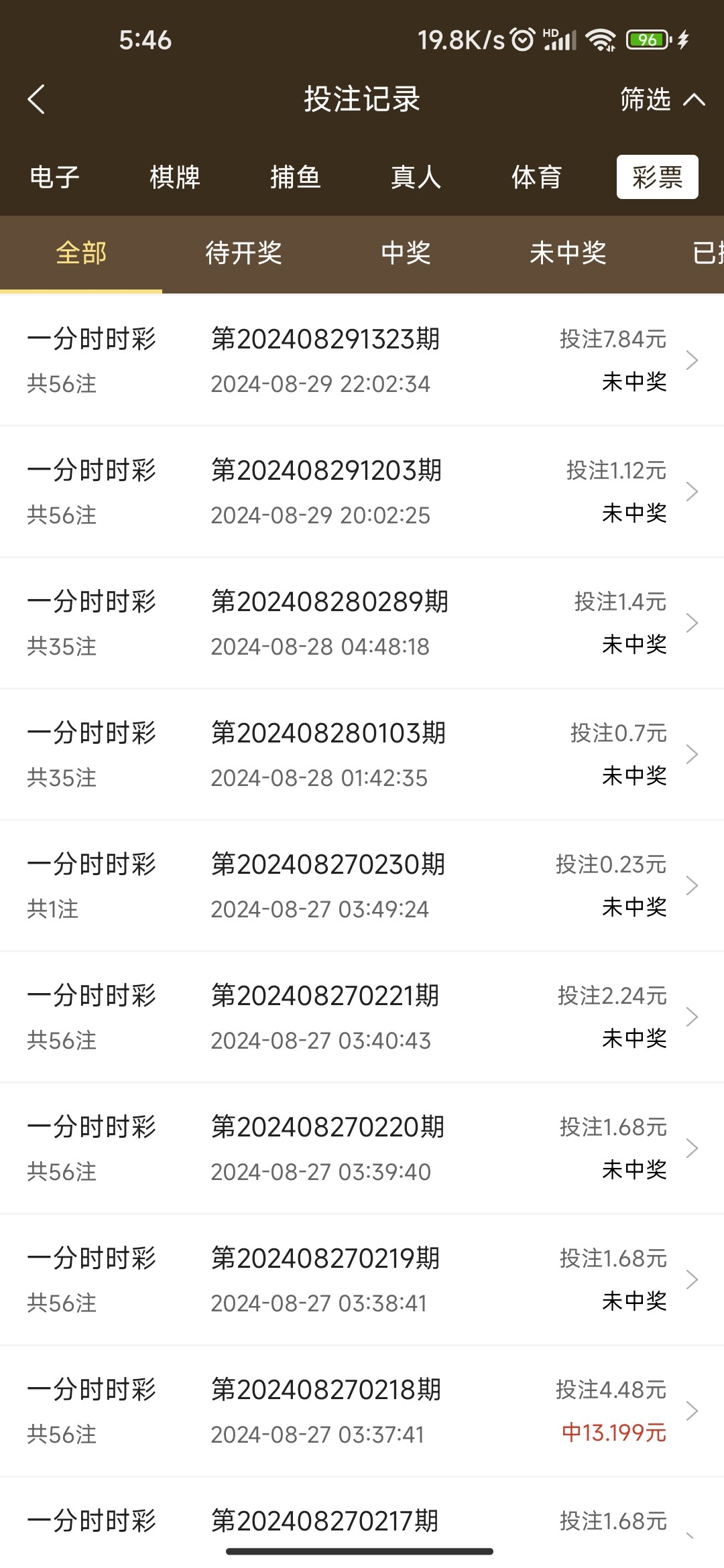Open bet record 第202408280103期
The width and height of the screenshot is (724, 1568).
point(362,755)
